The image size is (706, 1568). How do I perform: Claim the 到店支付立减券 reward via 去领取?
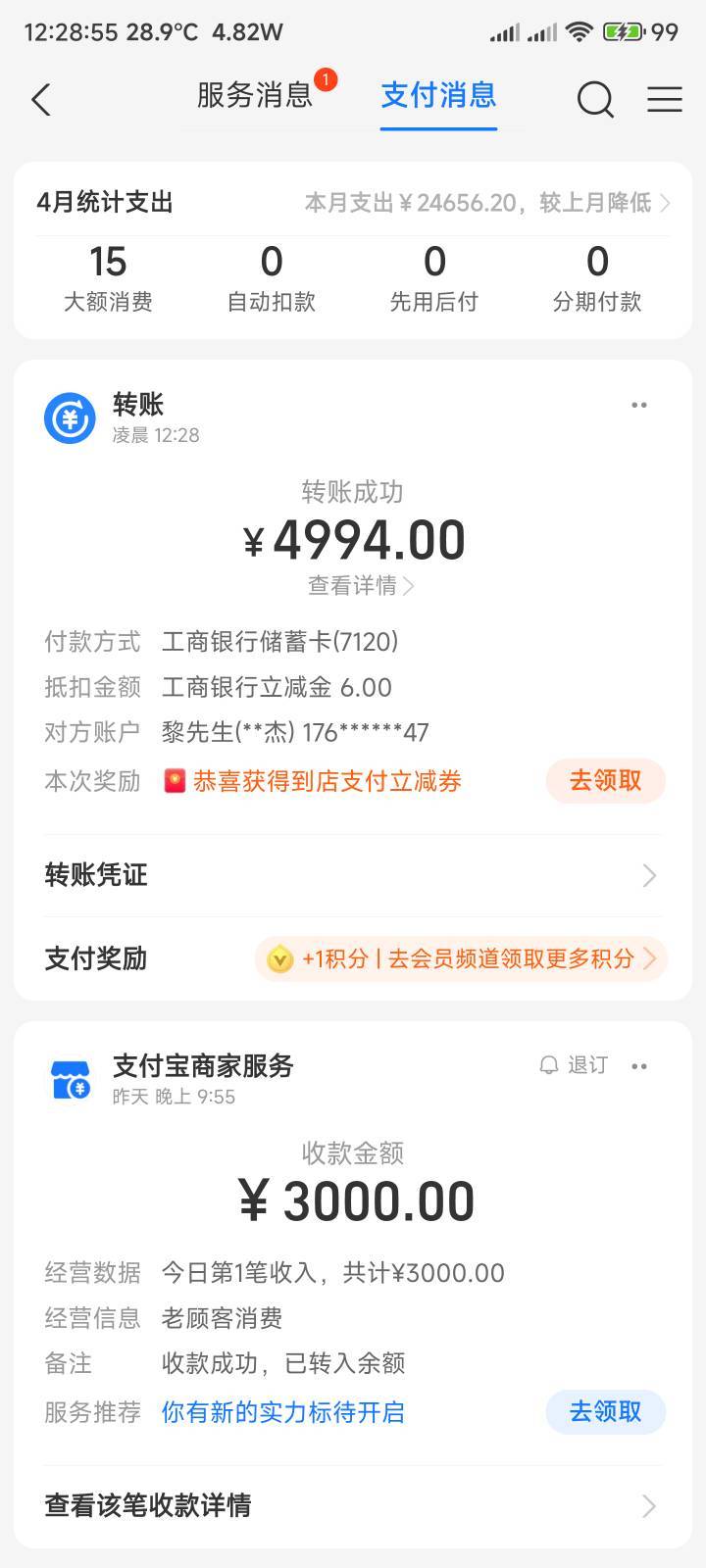[605, 781]
